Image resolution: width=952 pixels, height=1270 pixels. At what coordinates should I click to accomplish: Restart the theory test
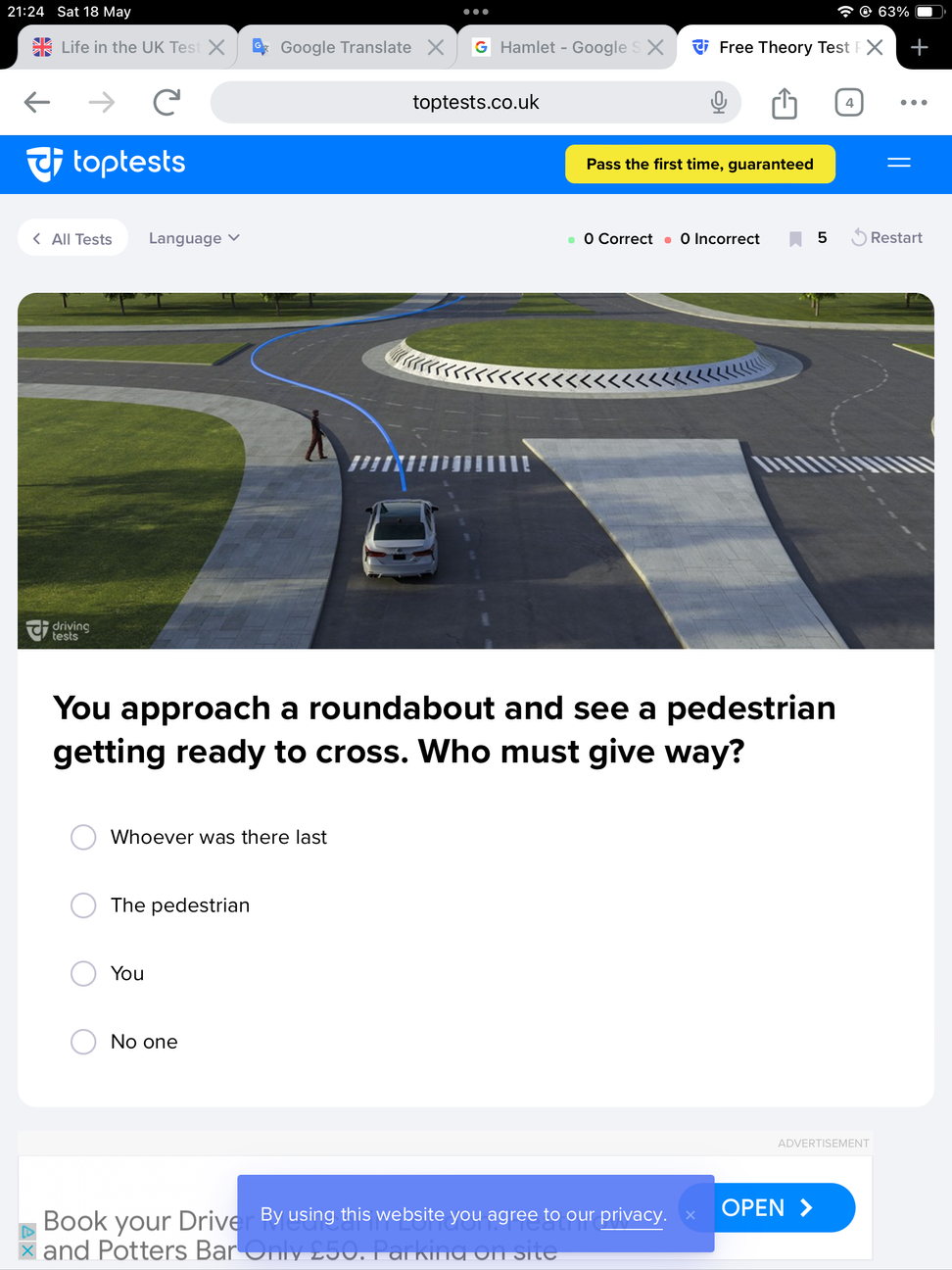[886, 238]
